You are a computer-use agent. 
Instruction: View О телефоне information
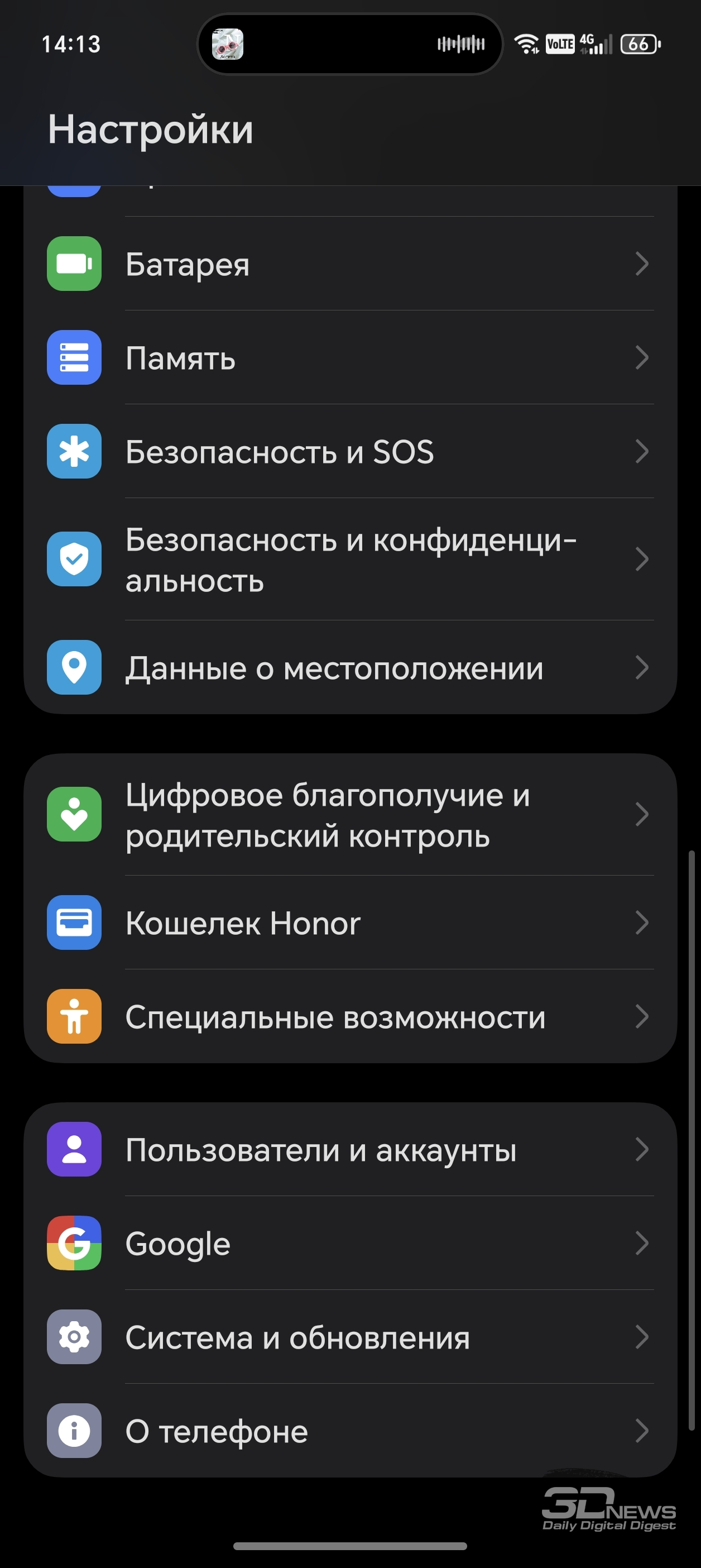click(350, 1431)
